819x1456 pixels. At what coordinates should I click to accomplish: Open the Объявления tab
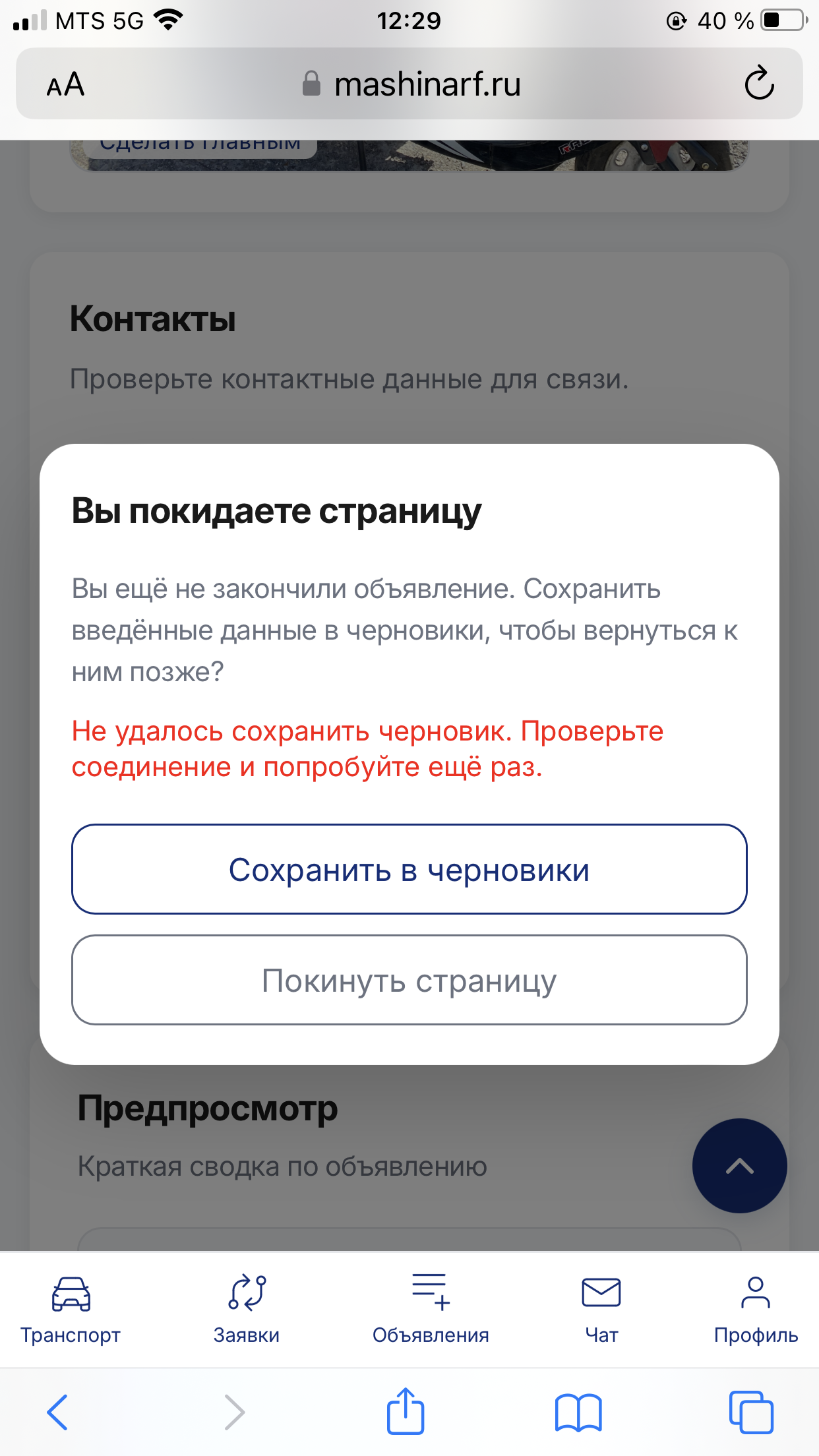point(431,1309)
